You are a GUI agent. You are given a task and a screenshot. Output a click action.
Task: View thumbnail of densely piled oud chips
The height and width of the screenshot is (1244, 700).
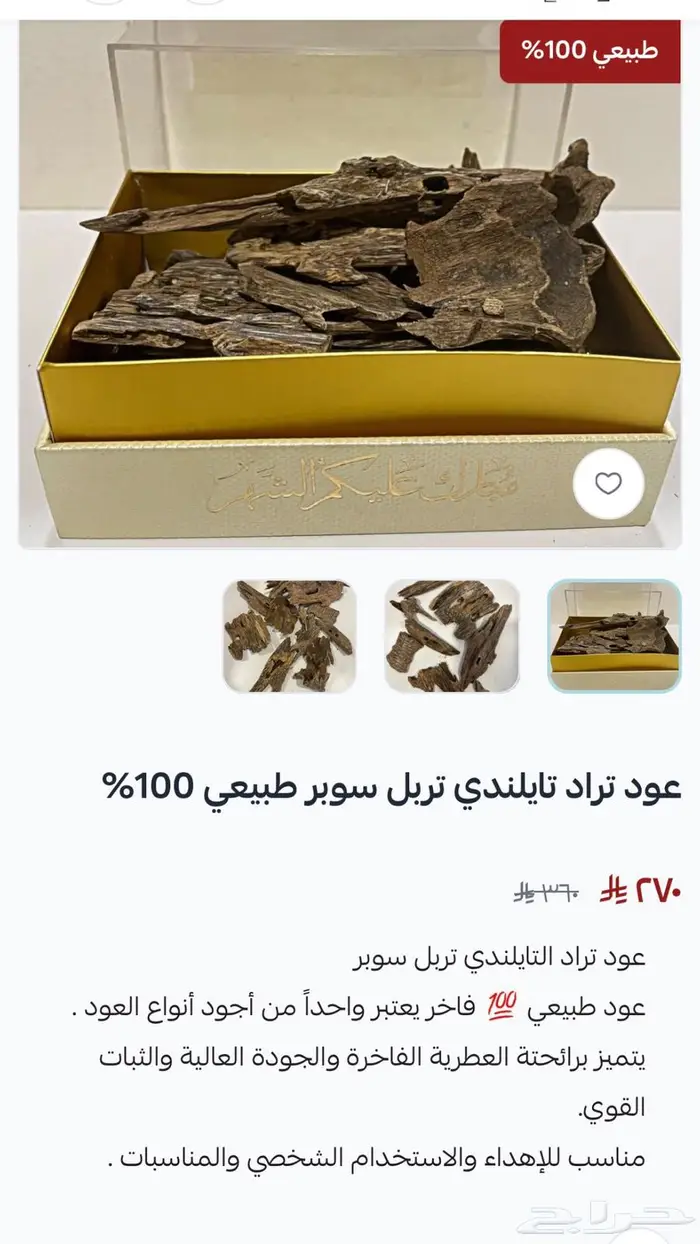[x=289, y=636]
